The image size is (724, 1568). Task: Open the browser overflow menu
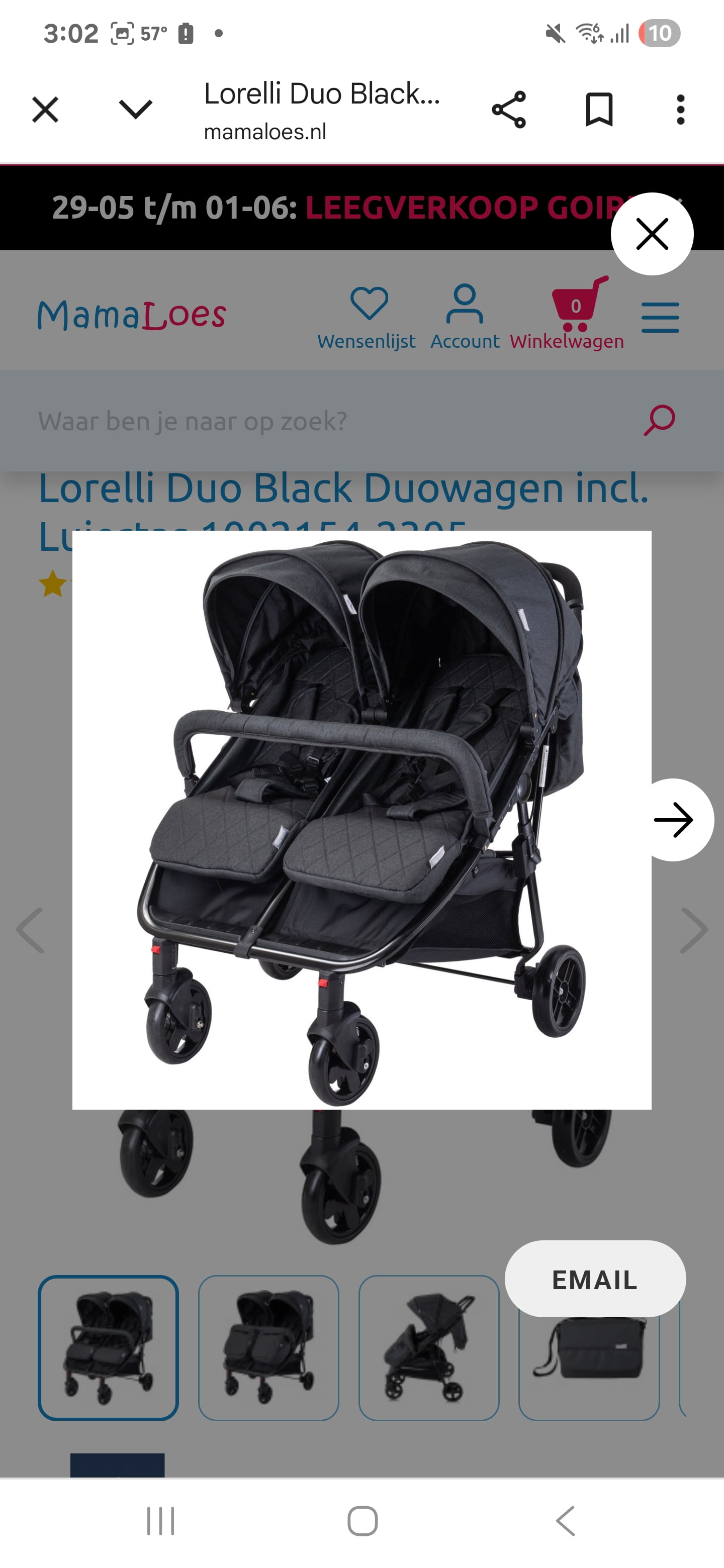(x=681, y=110)
